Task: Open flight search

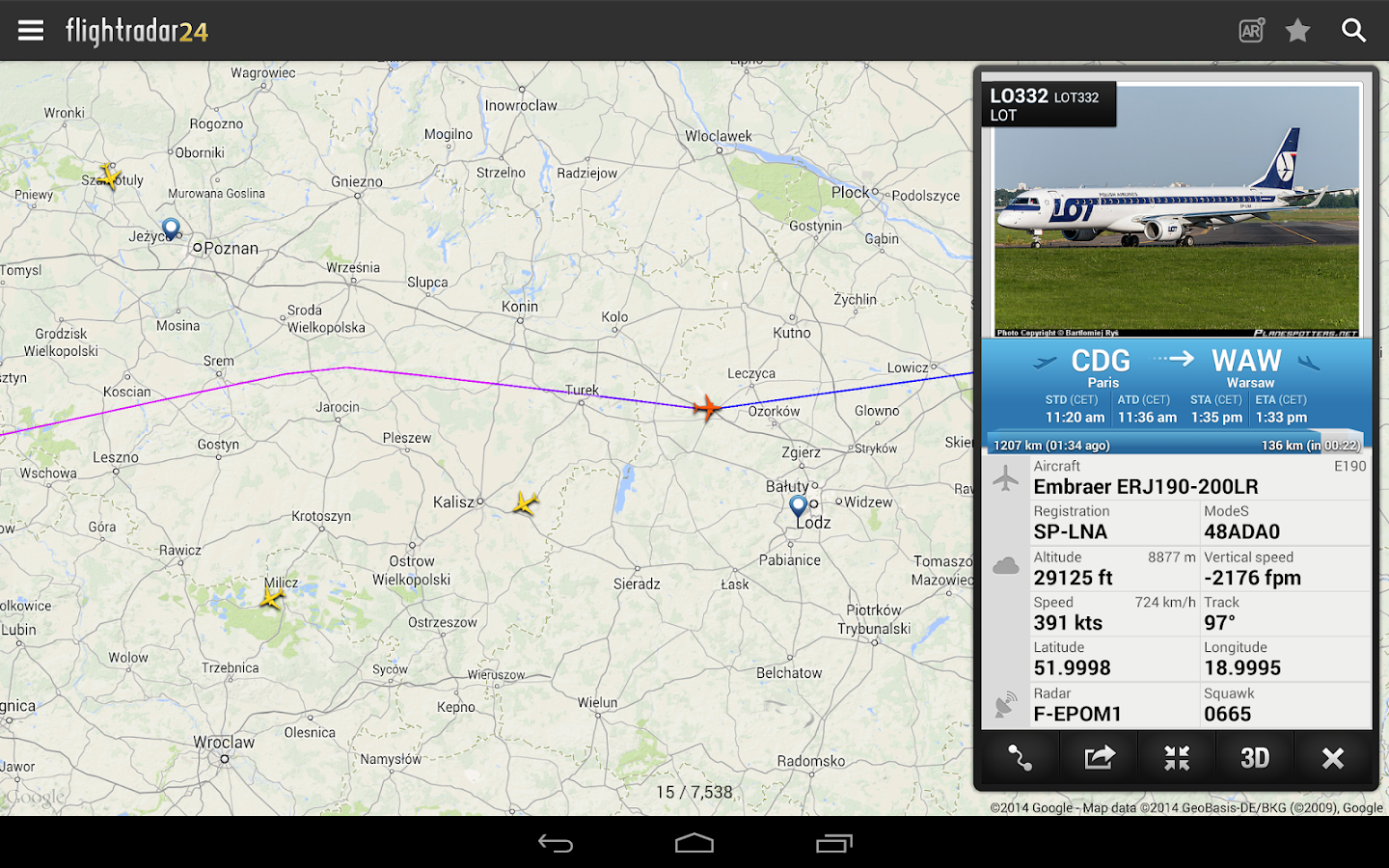Action: [1353, 31]
